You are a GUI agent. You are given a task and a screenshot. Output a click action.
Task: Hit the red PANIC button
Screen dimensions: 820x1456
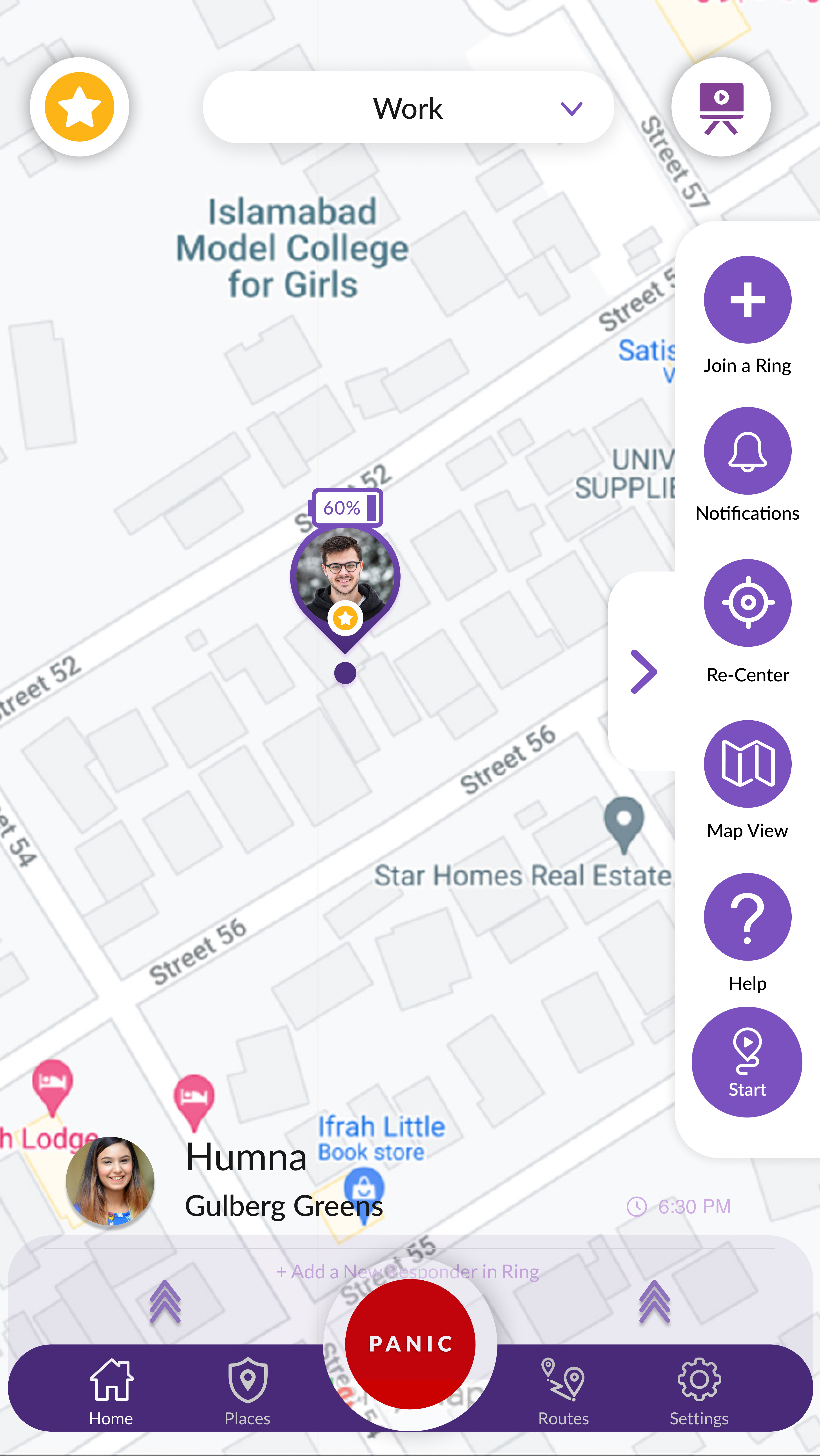point(410,1343)
